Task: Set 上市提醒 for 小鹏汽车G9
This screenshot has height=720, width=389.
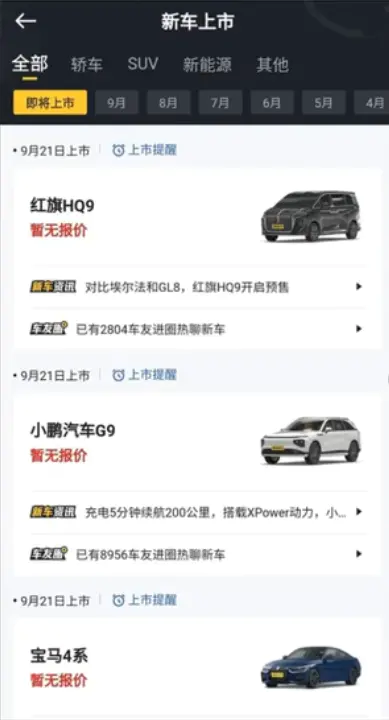Action: (144, 375)
